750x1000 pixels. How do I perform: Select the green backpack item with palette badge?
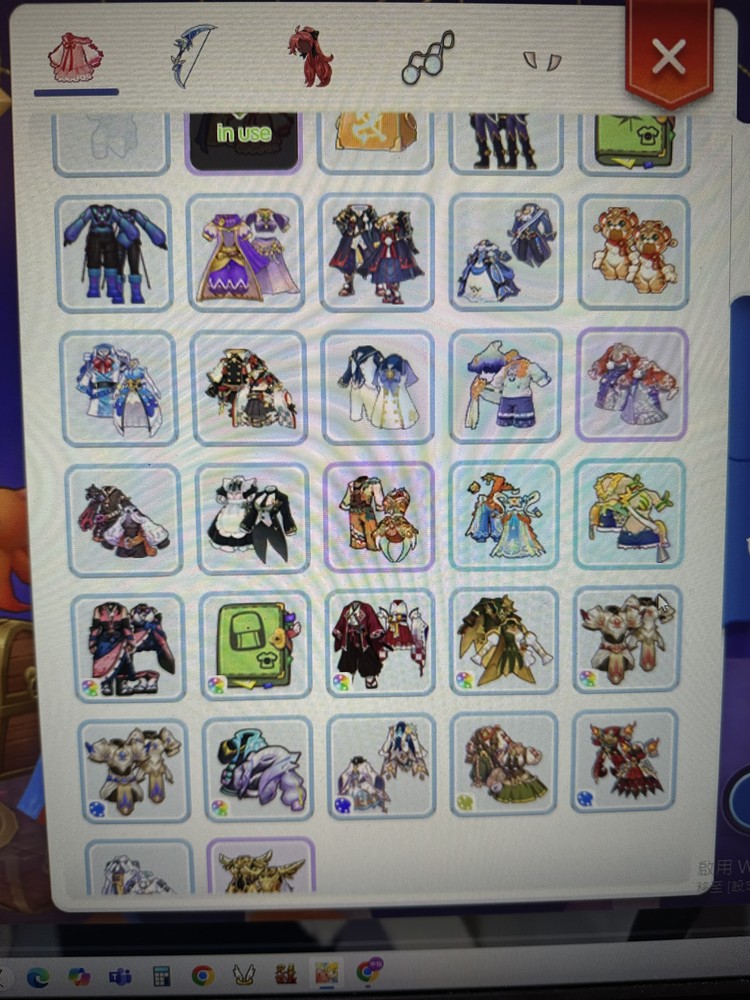256,645
